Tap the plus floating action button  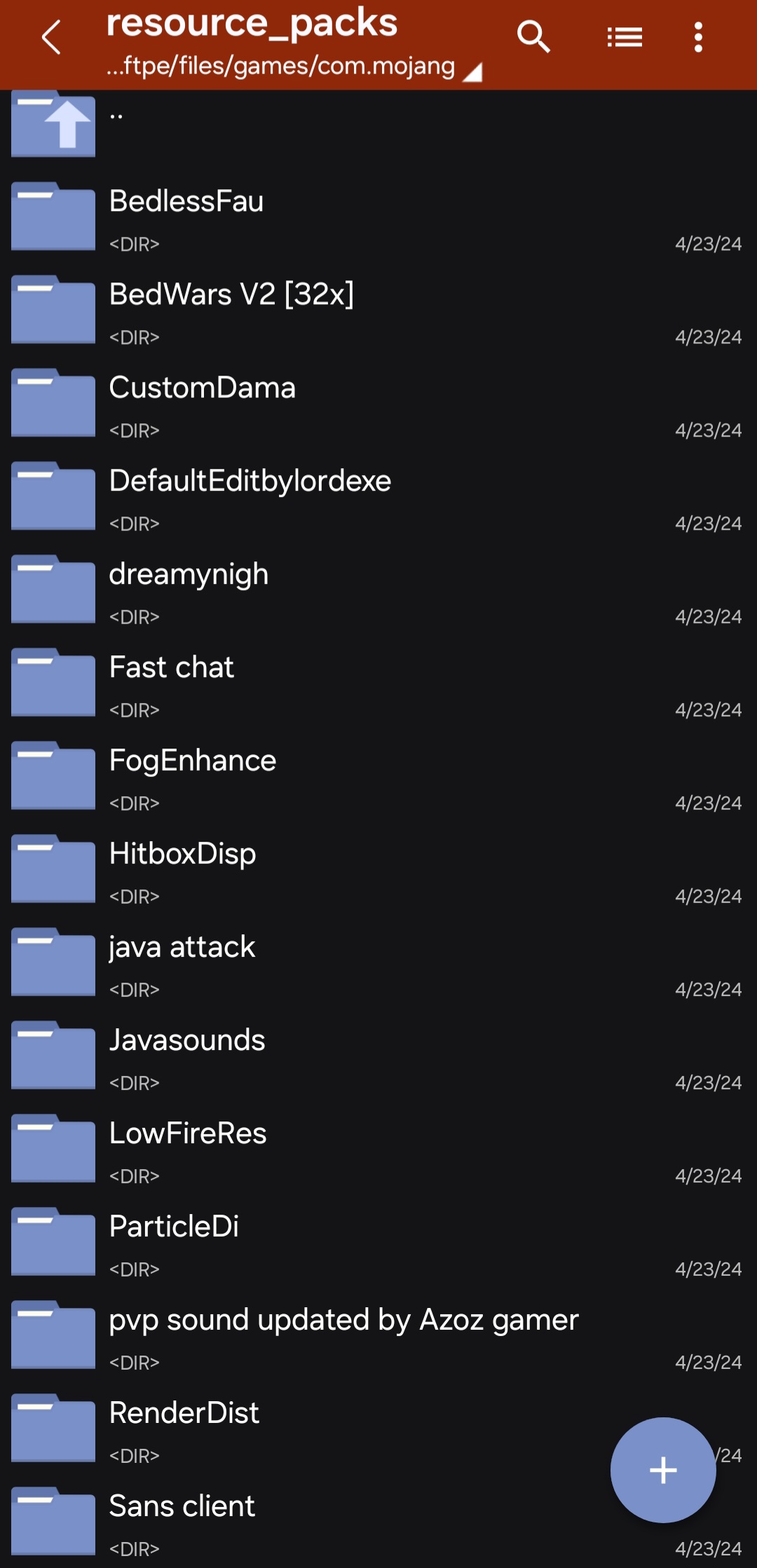[x=663, y=1470]
